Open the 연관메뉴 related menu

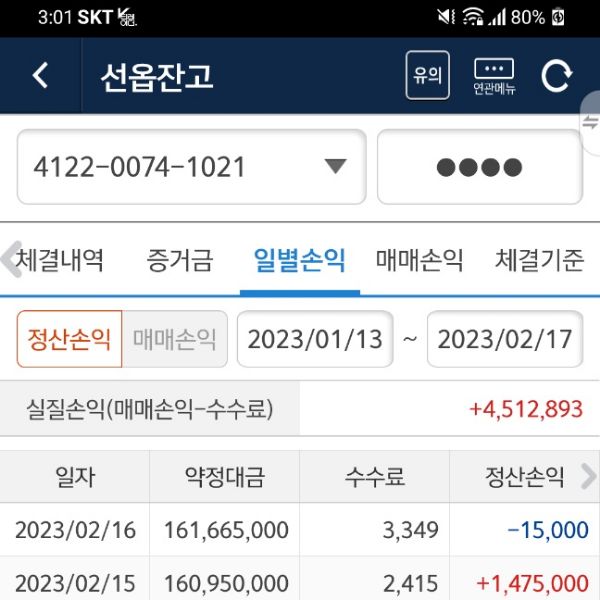[494, 76]
